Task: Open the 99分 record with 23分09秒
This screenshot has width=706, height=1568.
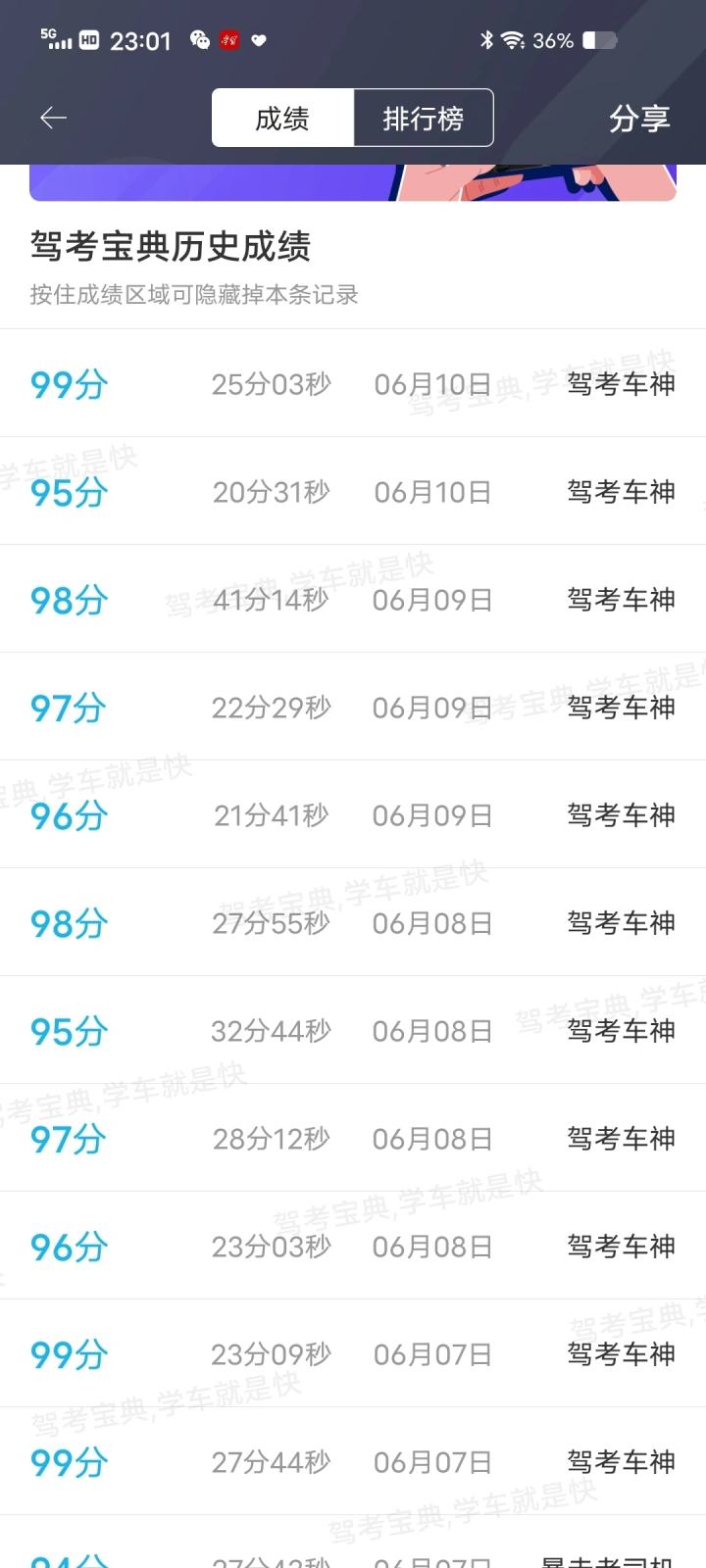Action: tap(353, 1353)
